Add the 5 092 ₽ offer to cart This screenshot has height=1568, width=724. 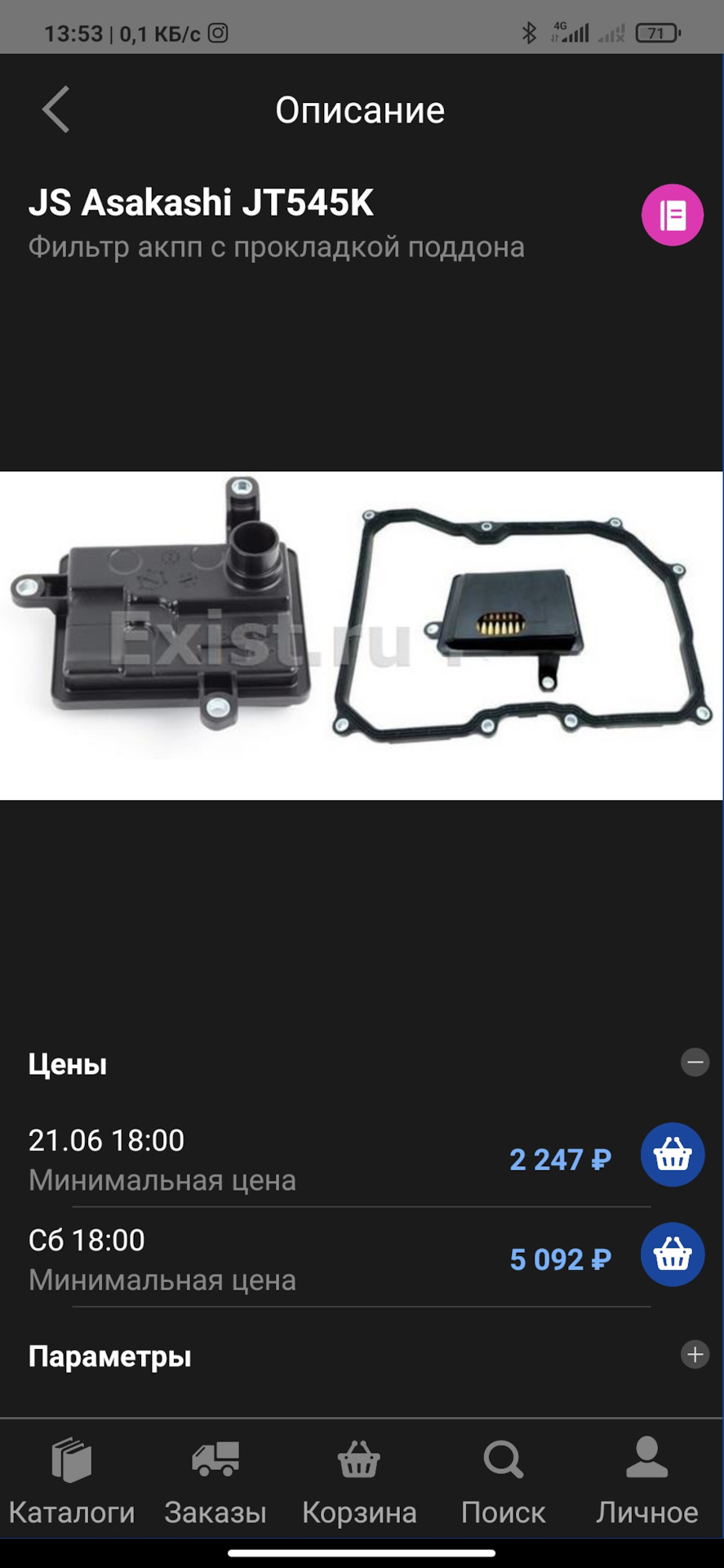coord(673,1254)
